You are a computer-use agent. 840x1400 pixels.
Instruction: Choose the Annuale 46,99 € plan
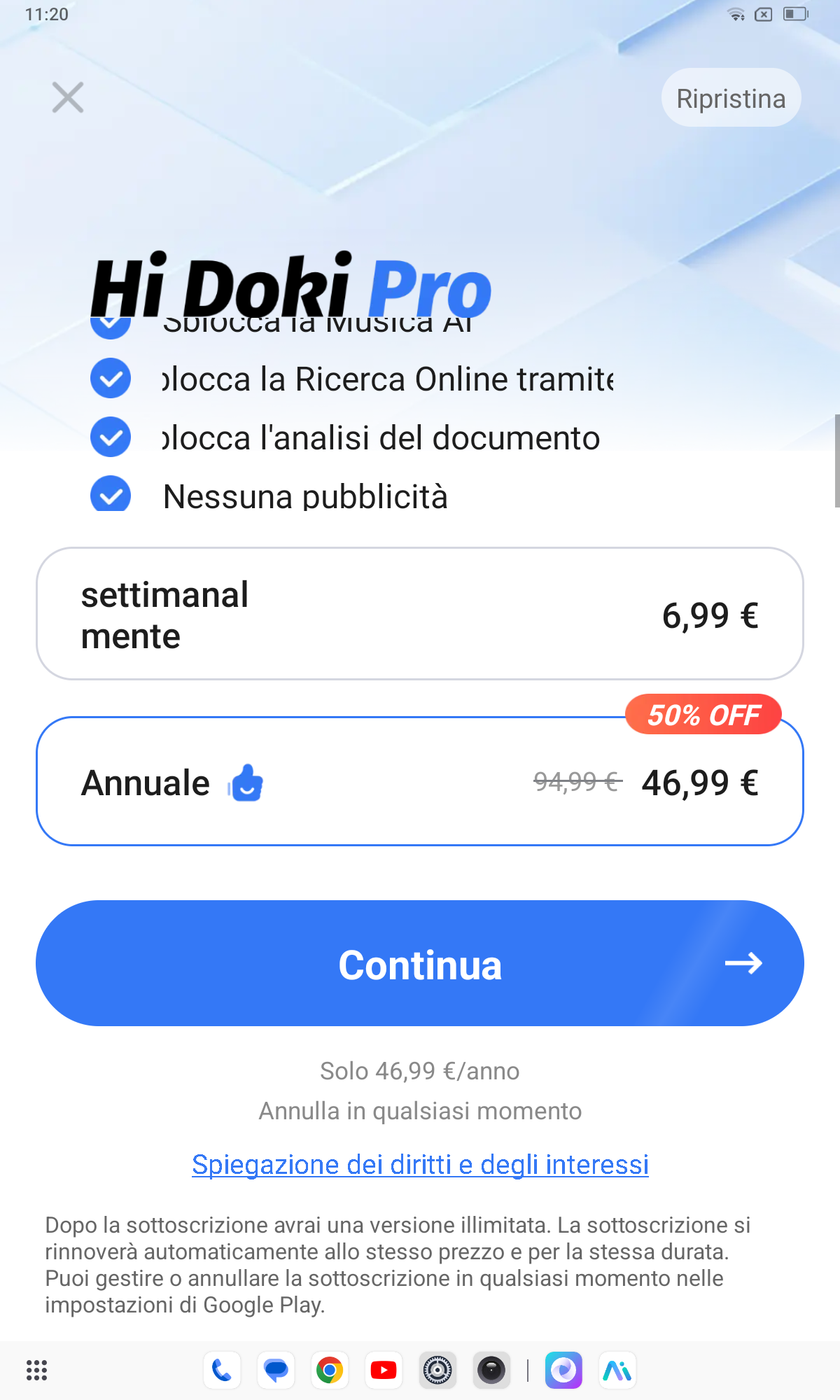419,781
